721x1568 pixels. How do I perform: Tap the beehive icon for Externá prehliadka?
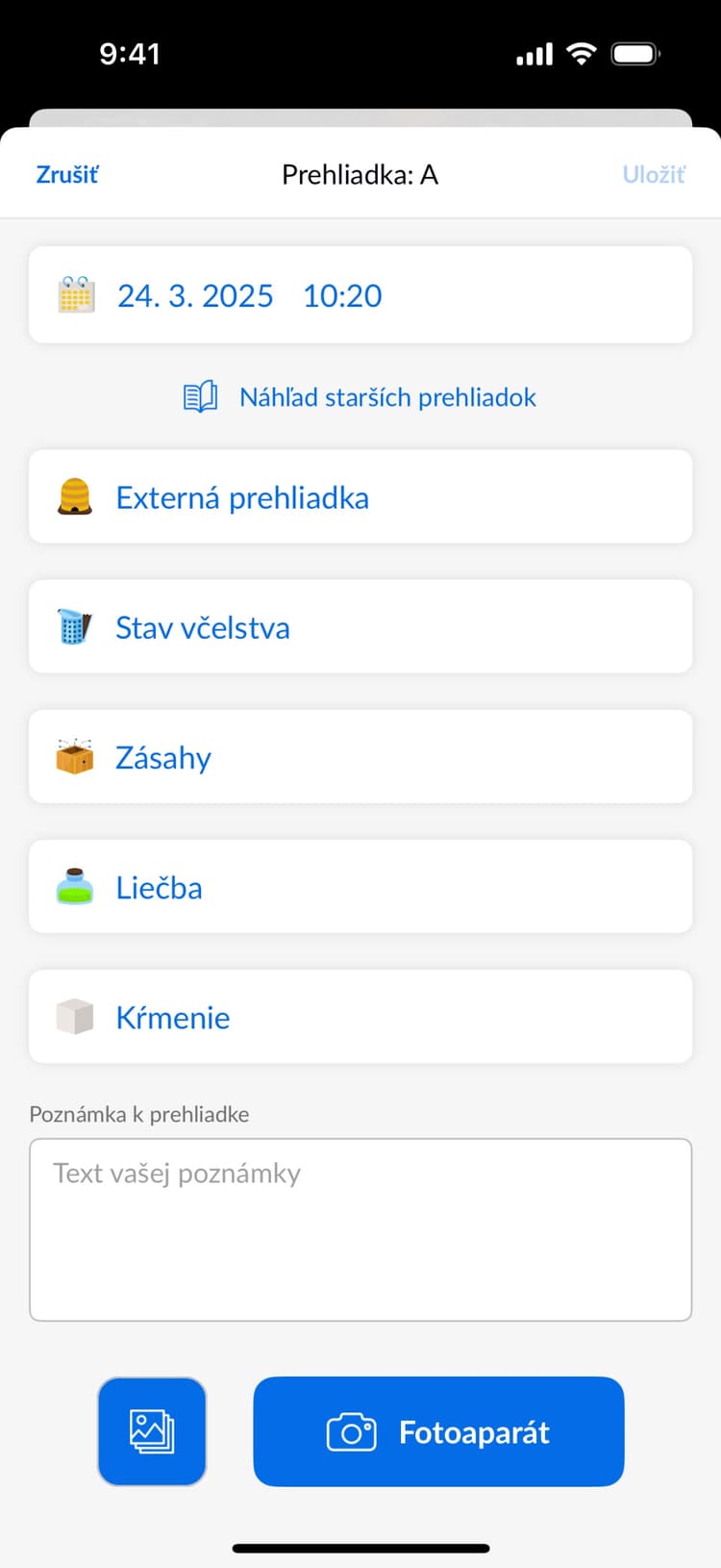tap(75, 497)
